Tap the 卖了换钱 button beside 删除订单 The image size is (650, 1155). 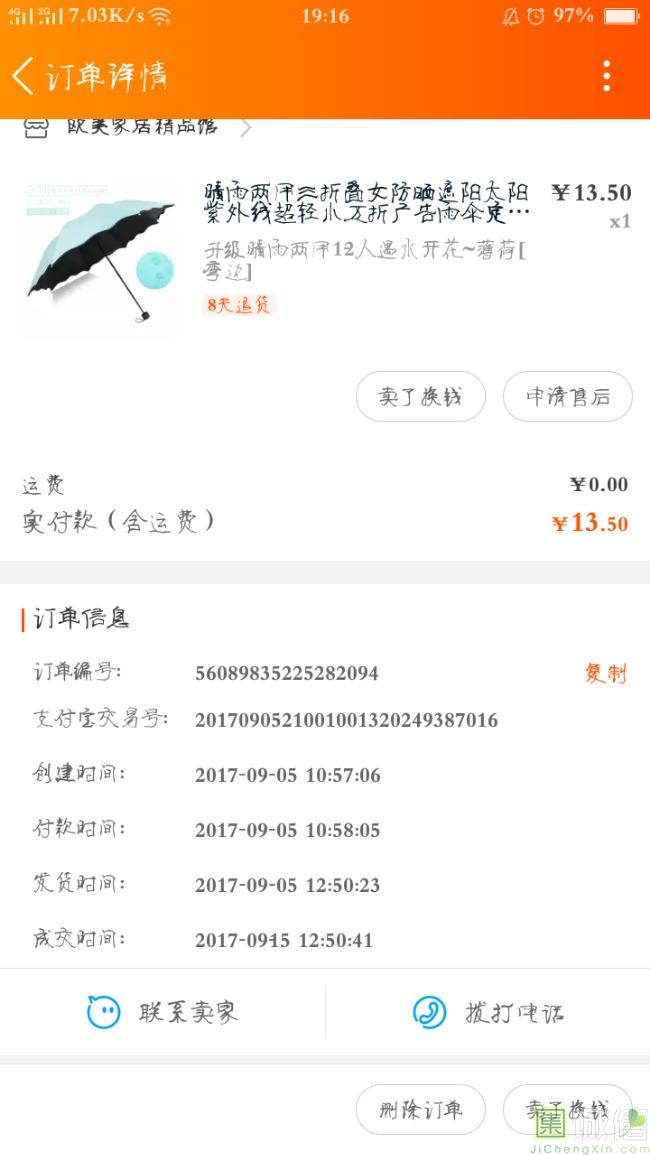pyautogui.click(x=567, y=1110)
